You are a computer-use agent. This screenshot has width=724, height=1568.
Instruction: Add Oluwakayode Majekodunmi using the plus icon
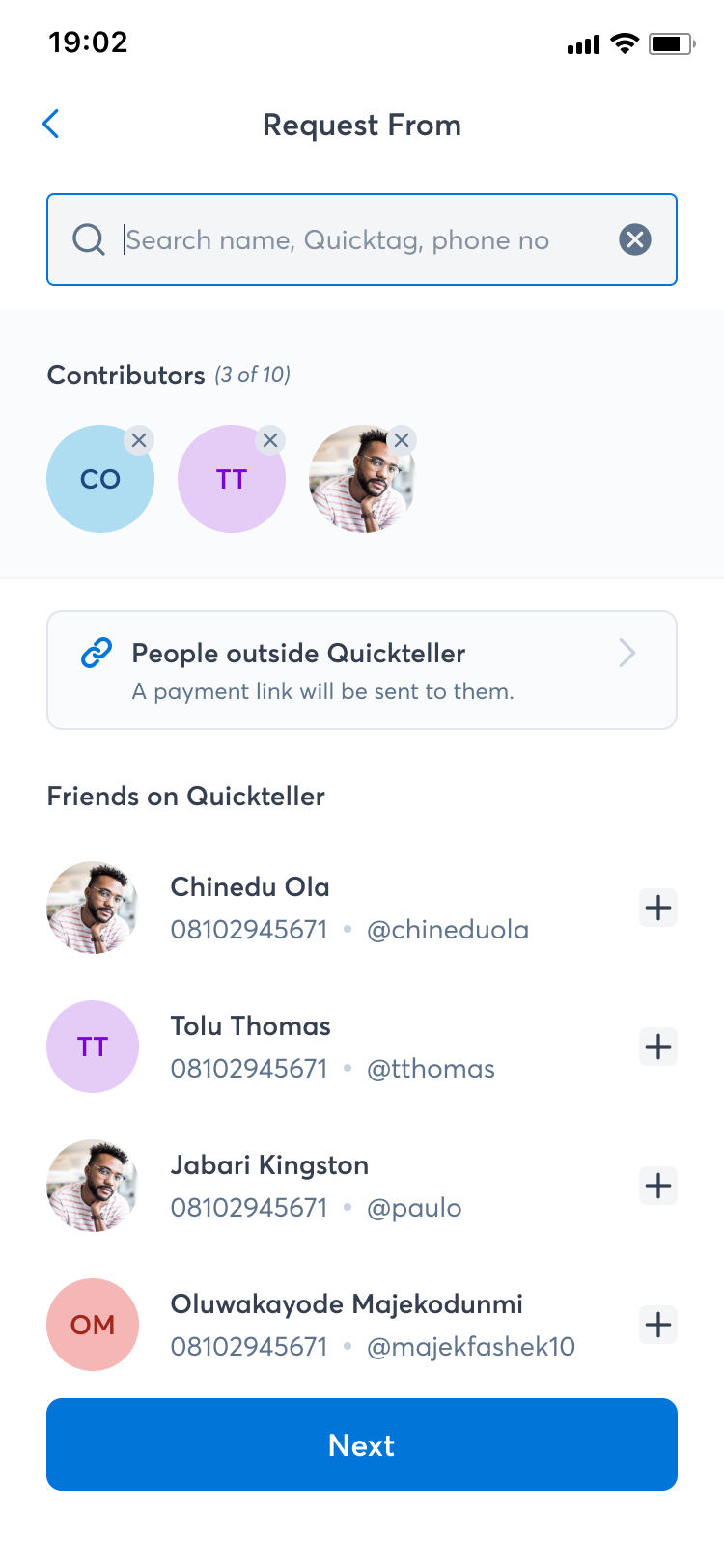tap(657, 1325)
